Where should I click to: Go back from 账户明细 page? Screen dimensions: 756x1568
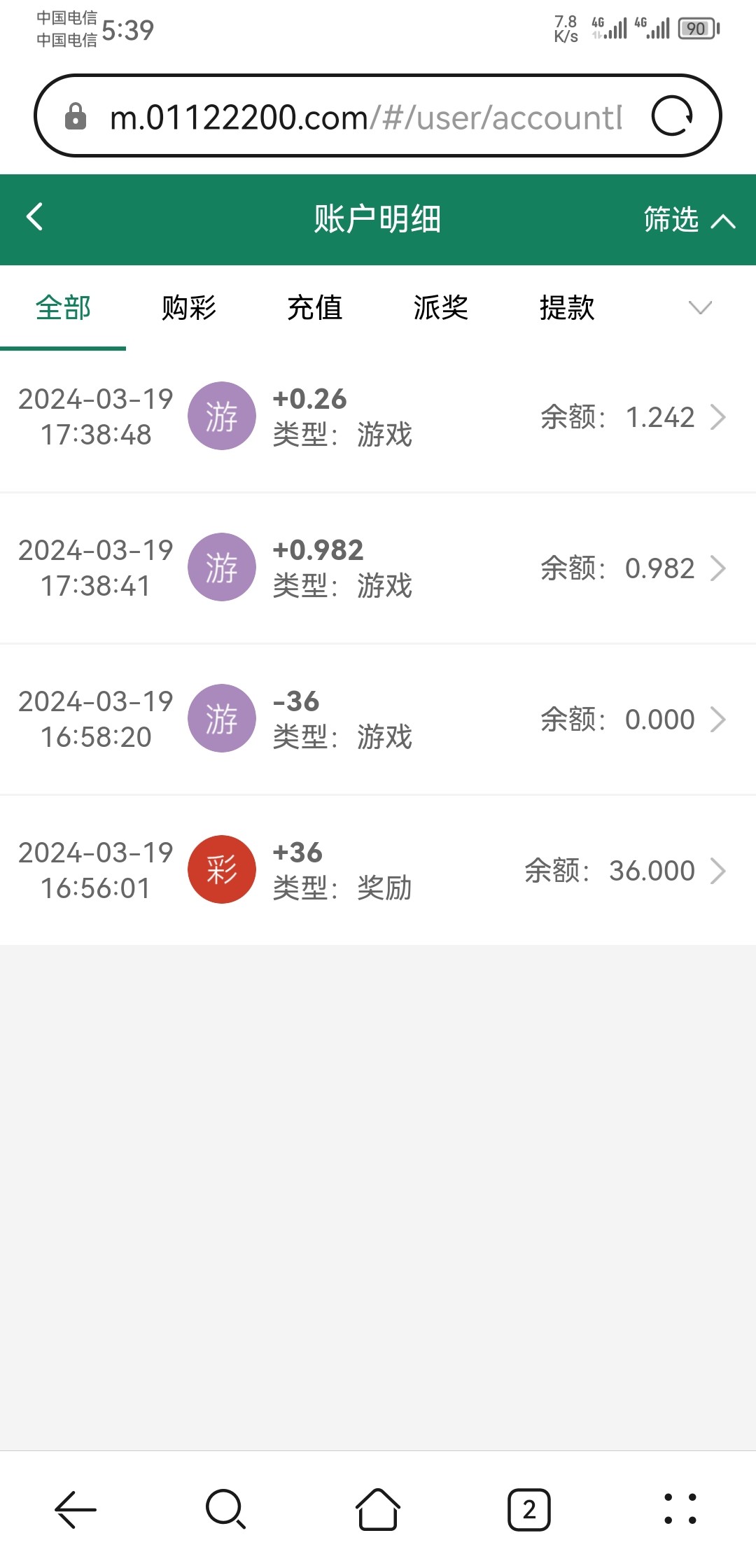click(35, 217)
